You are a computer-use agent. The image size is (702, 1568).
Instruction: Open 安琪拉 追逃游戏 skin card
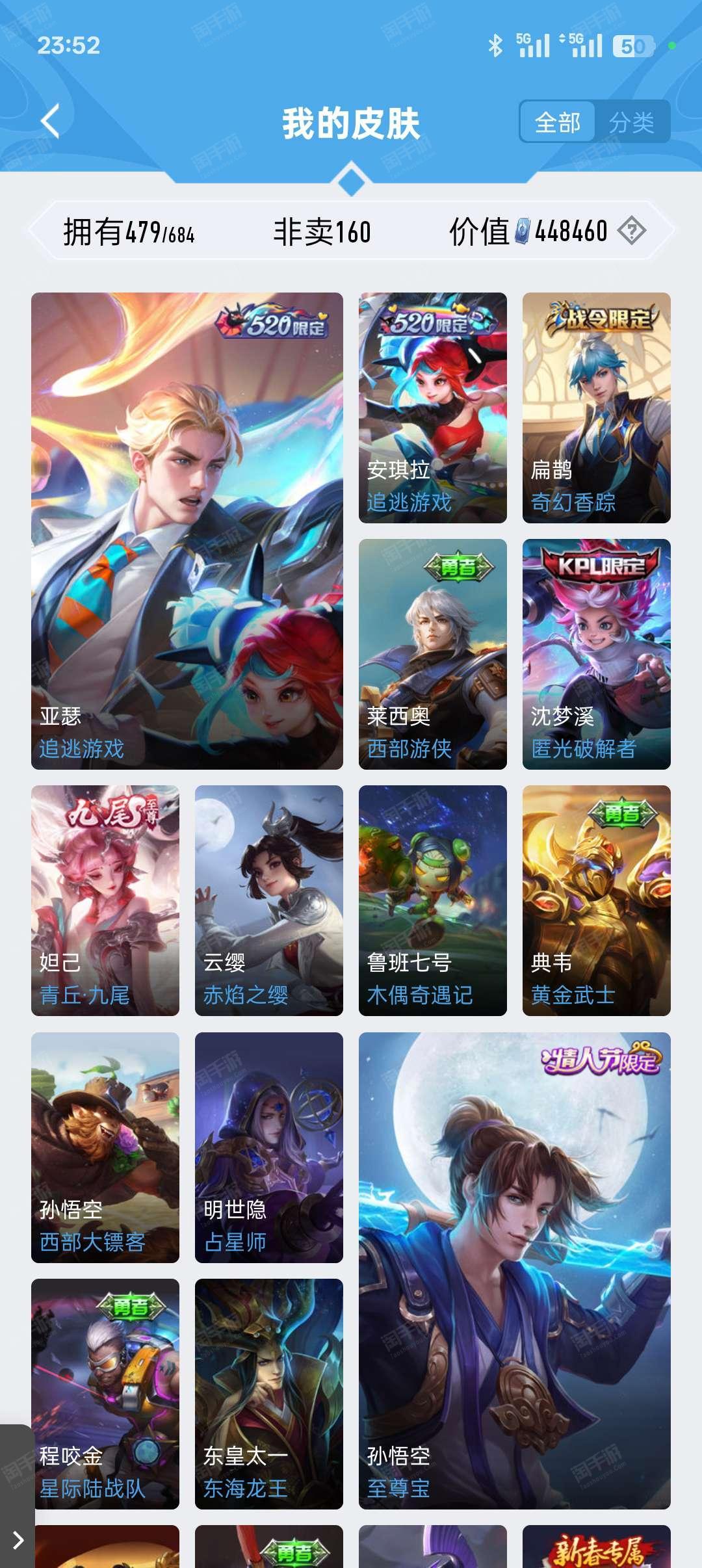click(432, 408)
